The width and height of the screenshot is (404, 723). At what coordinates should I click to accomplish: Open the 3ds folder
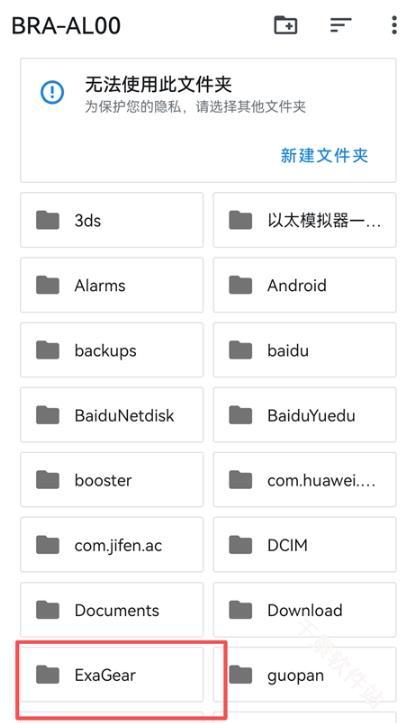(x=112, y=220)
